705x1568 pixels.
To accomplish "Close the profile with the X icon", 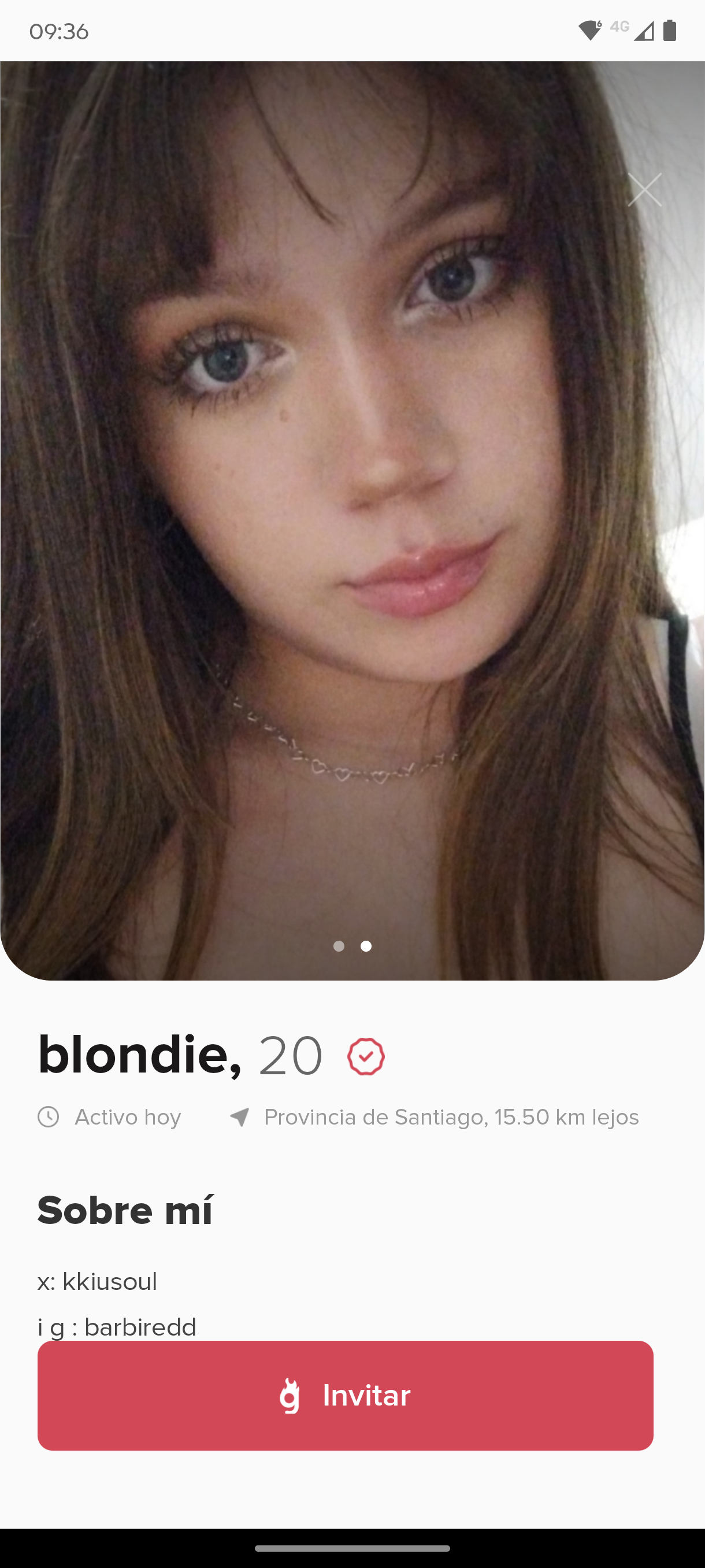I will [644, 189].
